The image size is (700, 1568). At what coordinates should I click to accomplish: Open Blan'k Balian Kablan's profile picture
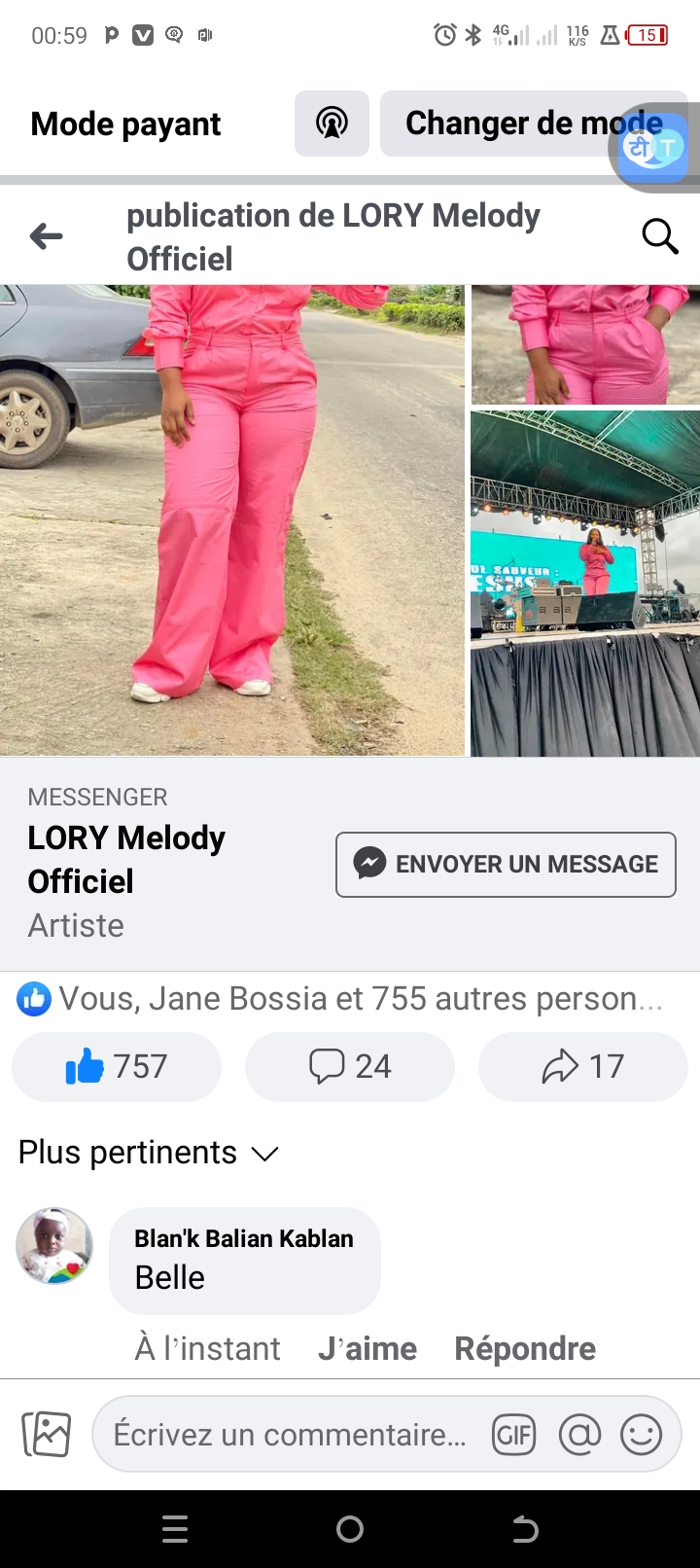click(54, 1246)
